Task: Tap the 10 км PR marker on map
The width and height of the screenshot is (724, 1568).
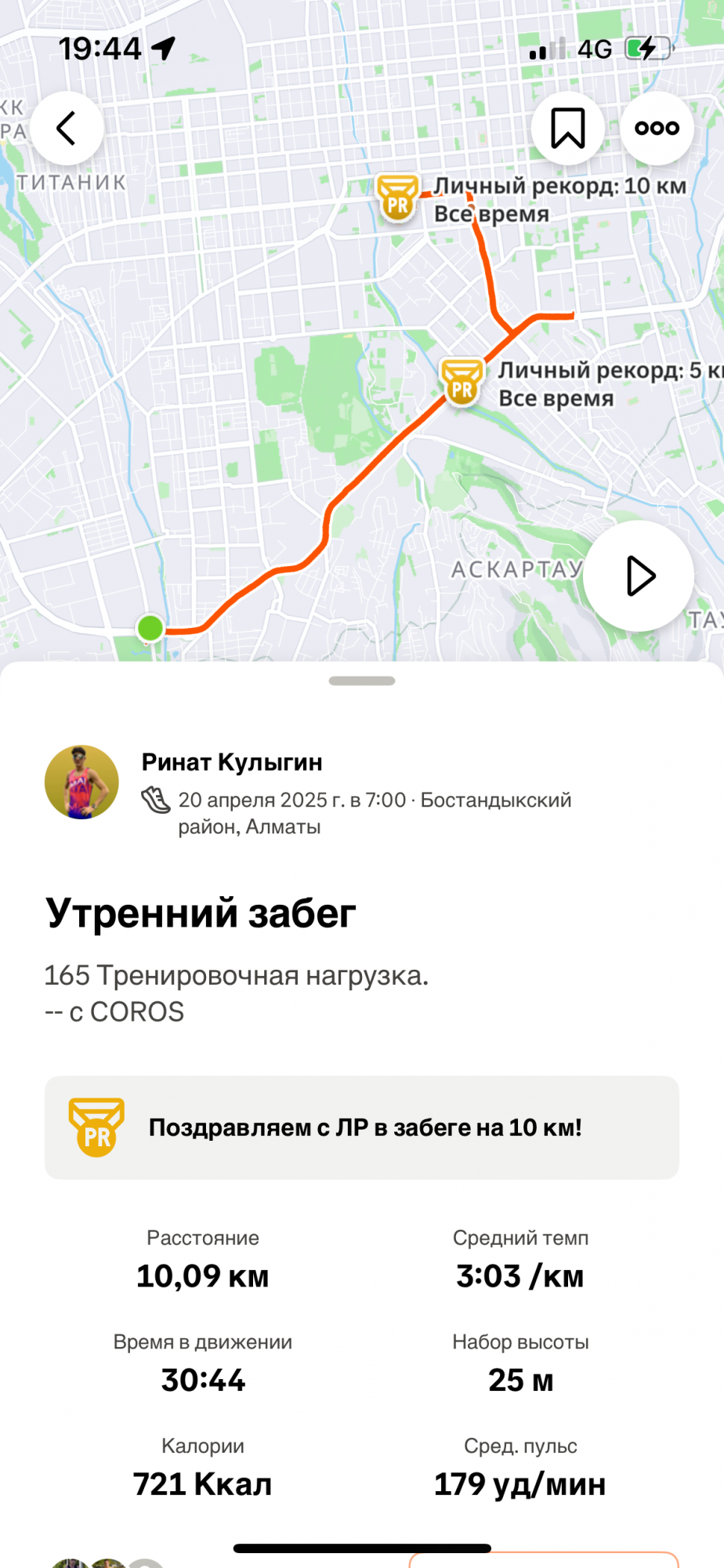Action: tap(397, 198)
